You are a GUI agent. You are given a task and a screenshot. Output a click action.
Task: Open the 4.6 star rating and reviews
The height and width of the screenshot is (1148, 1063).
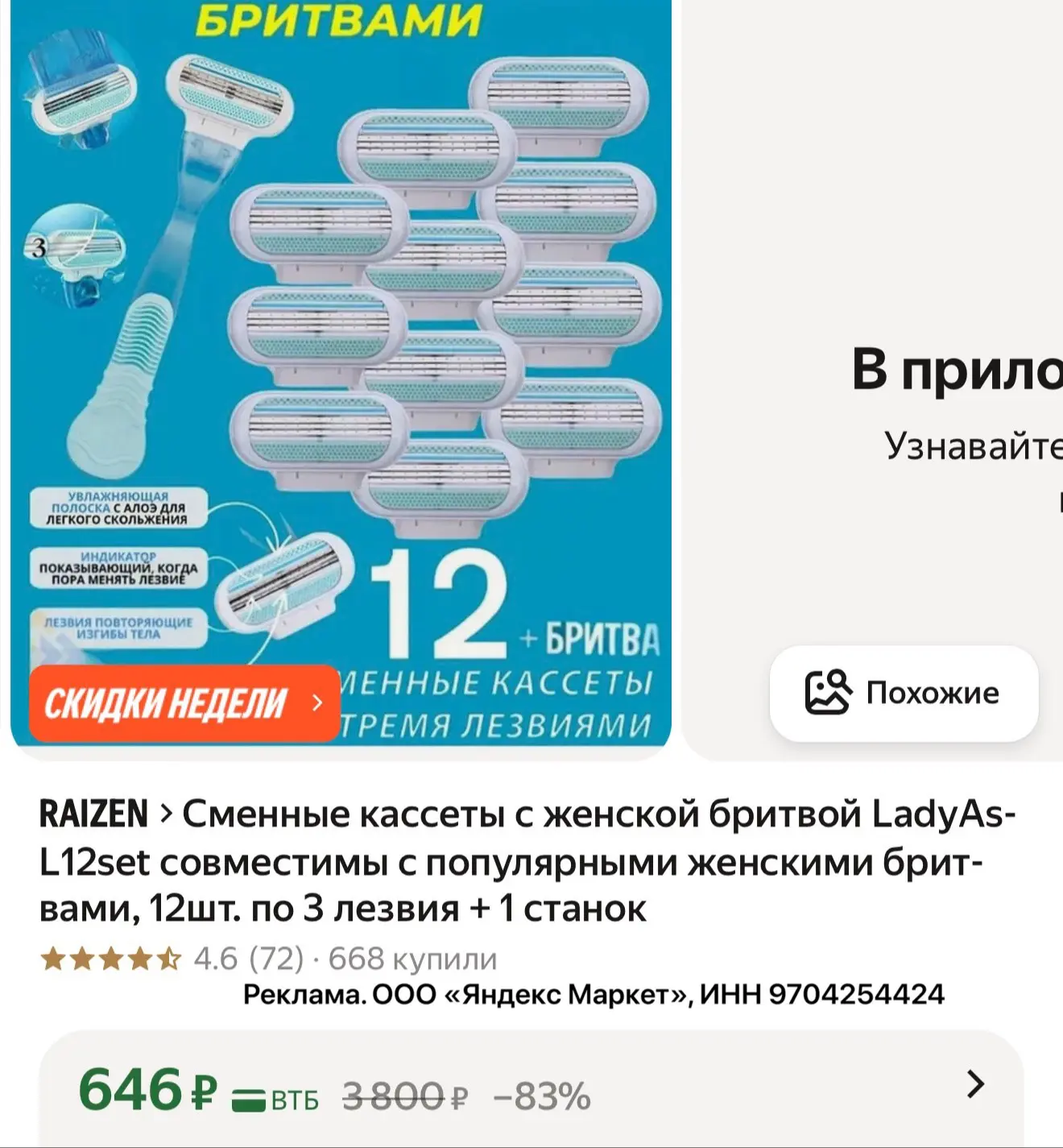172,959
